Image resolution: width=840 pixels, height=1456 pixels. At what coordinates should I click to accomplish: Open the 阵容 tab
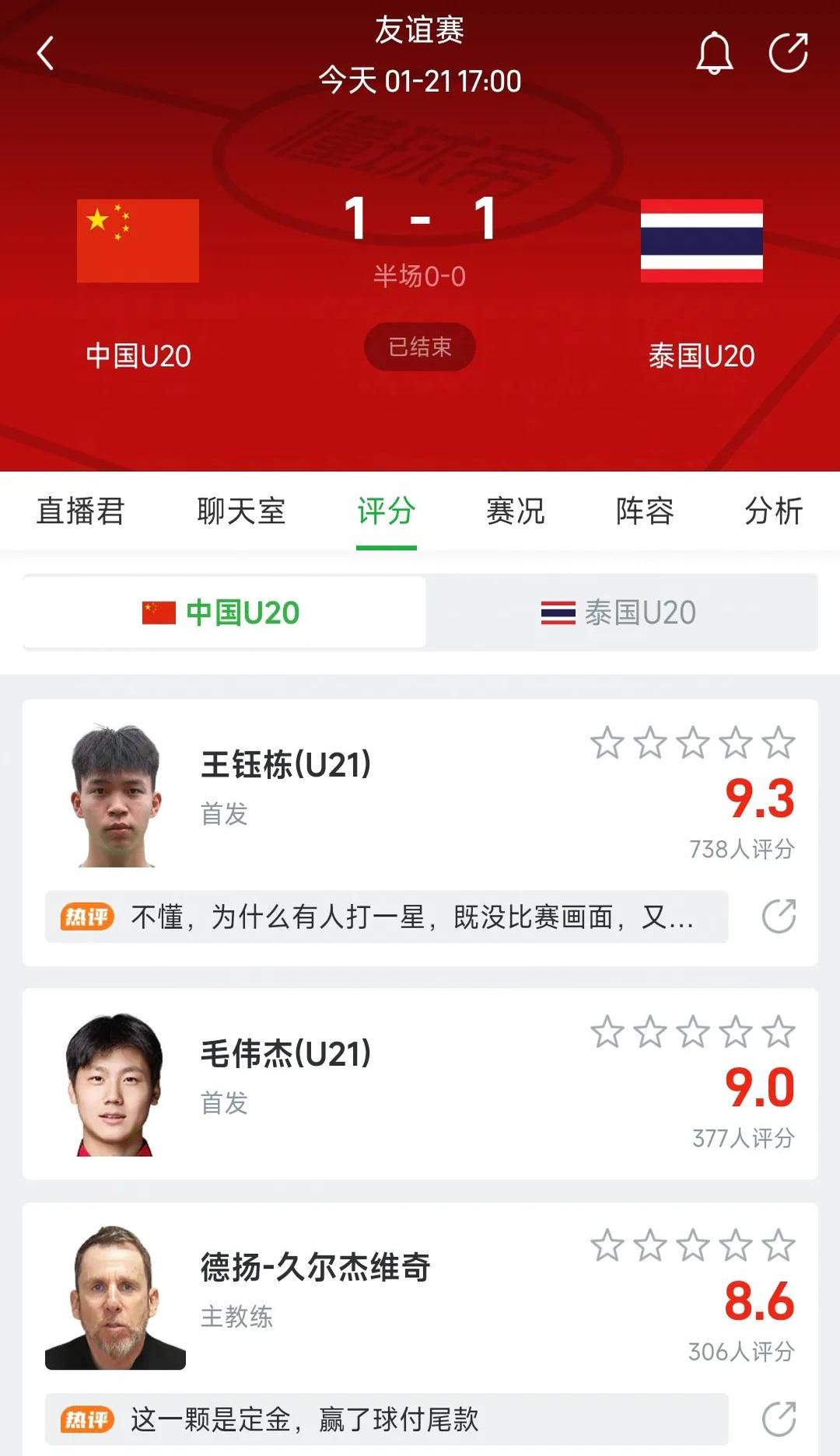tap(645, 512)
